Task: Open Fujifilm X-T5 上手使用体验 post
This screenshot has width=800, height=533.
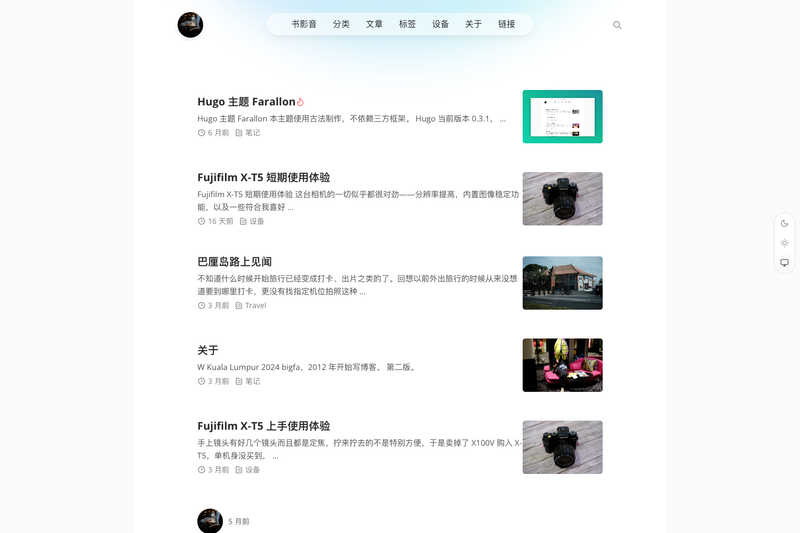Action: tap(264, 426)
